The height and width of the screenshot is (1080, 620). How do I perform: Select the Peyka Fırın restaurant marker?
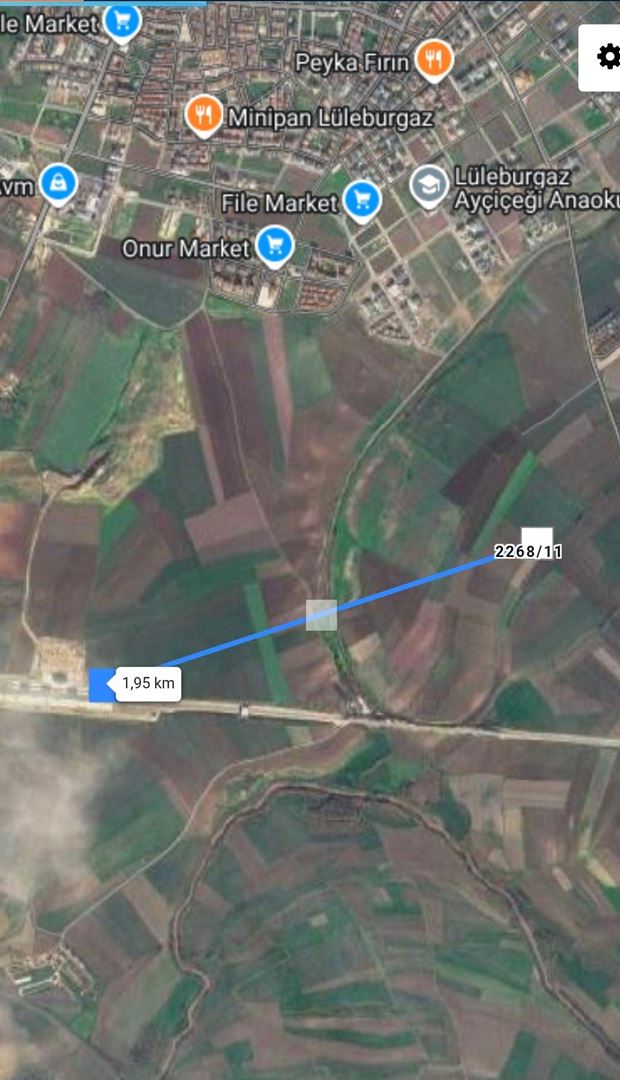click(x=434, y=60)
